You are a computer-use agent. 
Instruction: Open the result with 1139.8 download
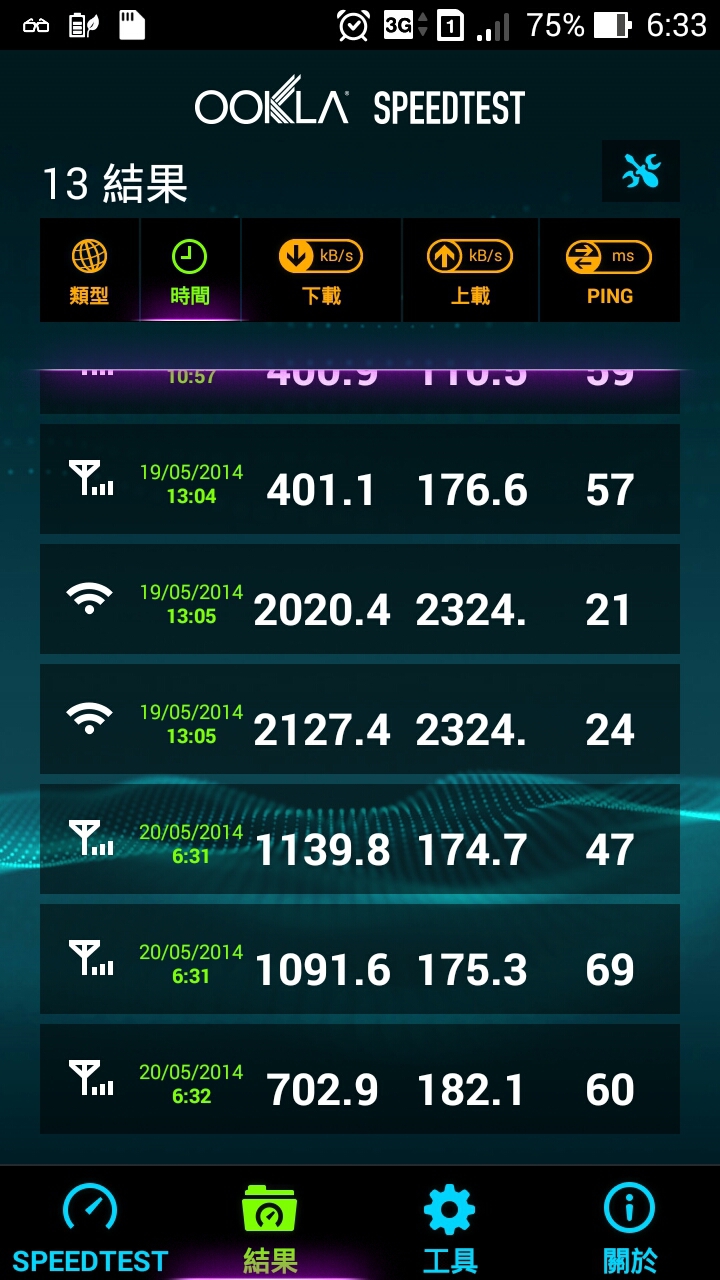360,839
